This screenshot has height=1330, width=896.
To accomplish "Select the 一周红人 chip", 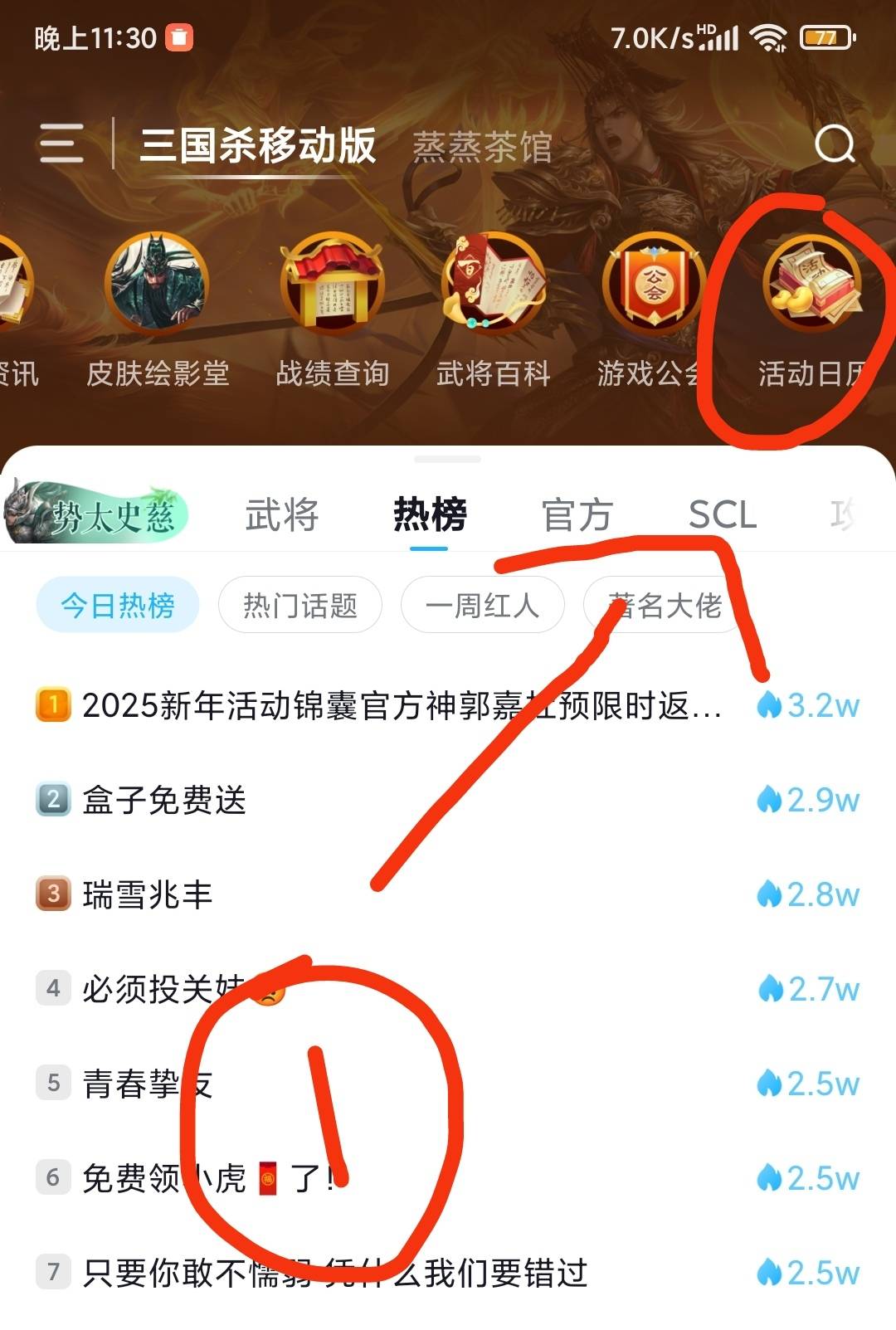I will click(482, 605).
